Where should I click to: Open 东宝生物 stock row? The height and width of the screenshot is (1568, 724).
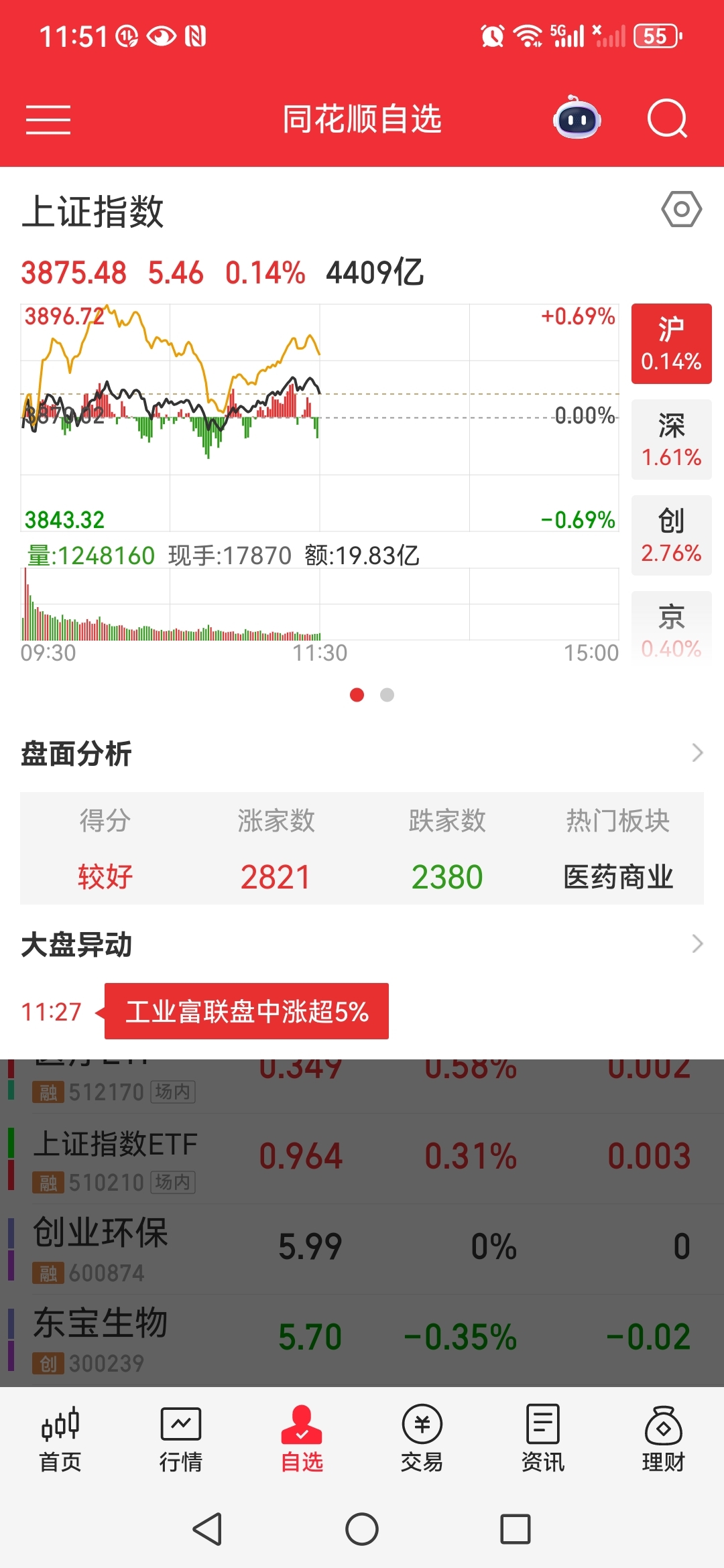pyautogui.click(x=362, y=1340)
